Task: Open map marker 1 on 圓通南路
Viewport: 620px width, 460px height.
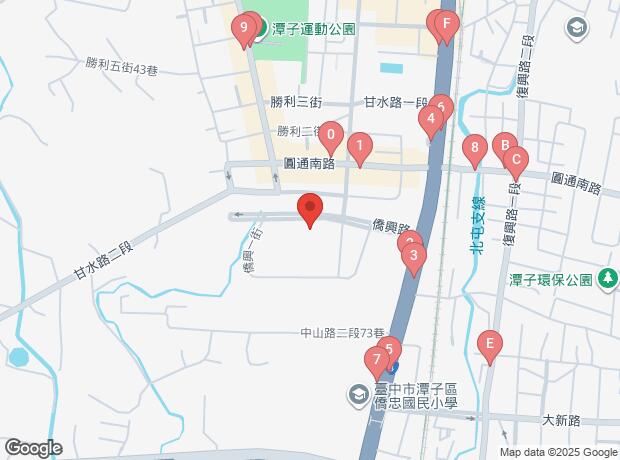Action: coord(359,148)
